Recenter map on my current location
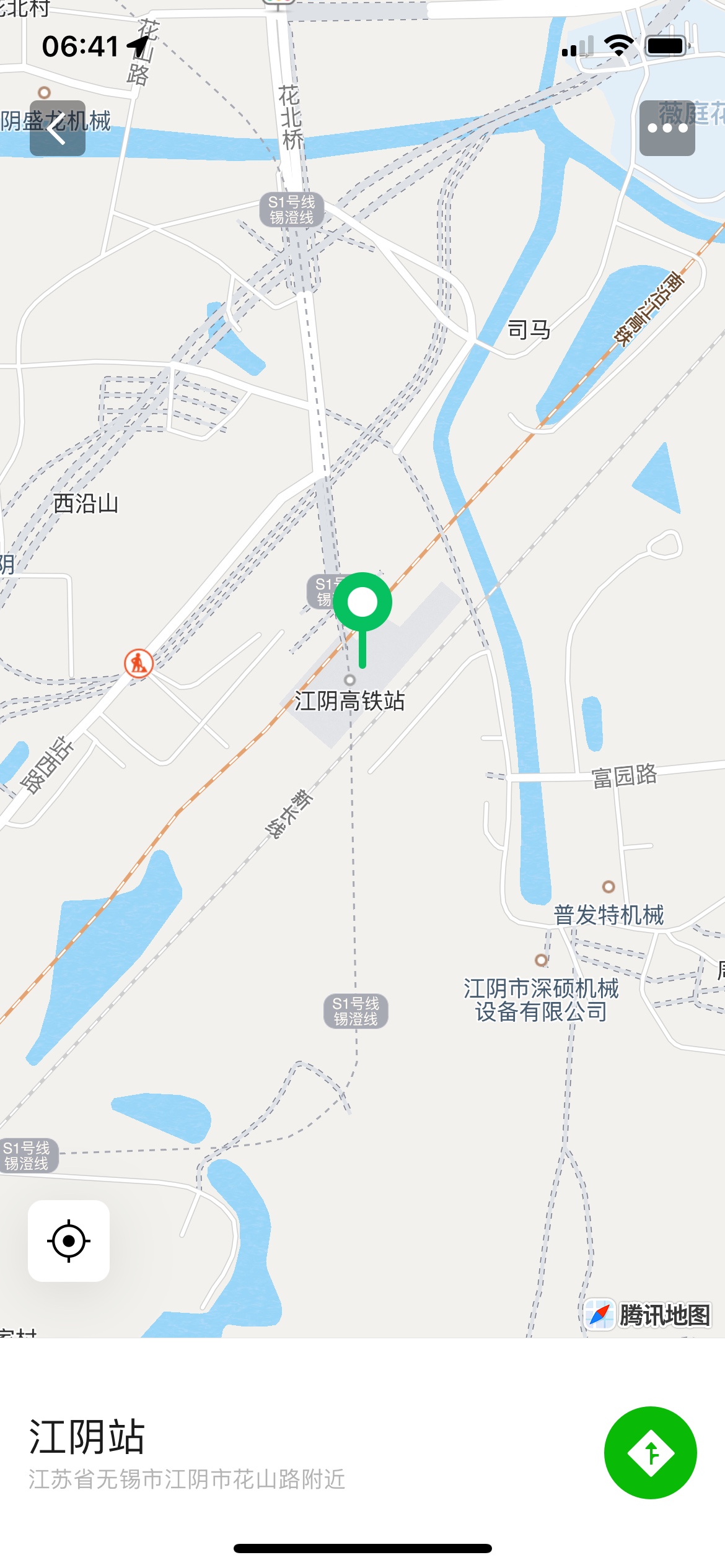This screenshot has height=1568, width=725. click(x=69, y=1240)
